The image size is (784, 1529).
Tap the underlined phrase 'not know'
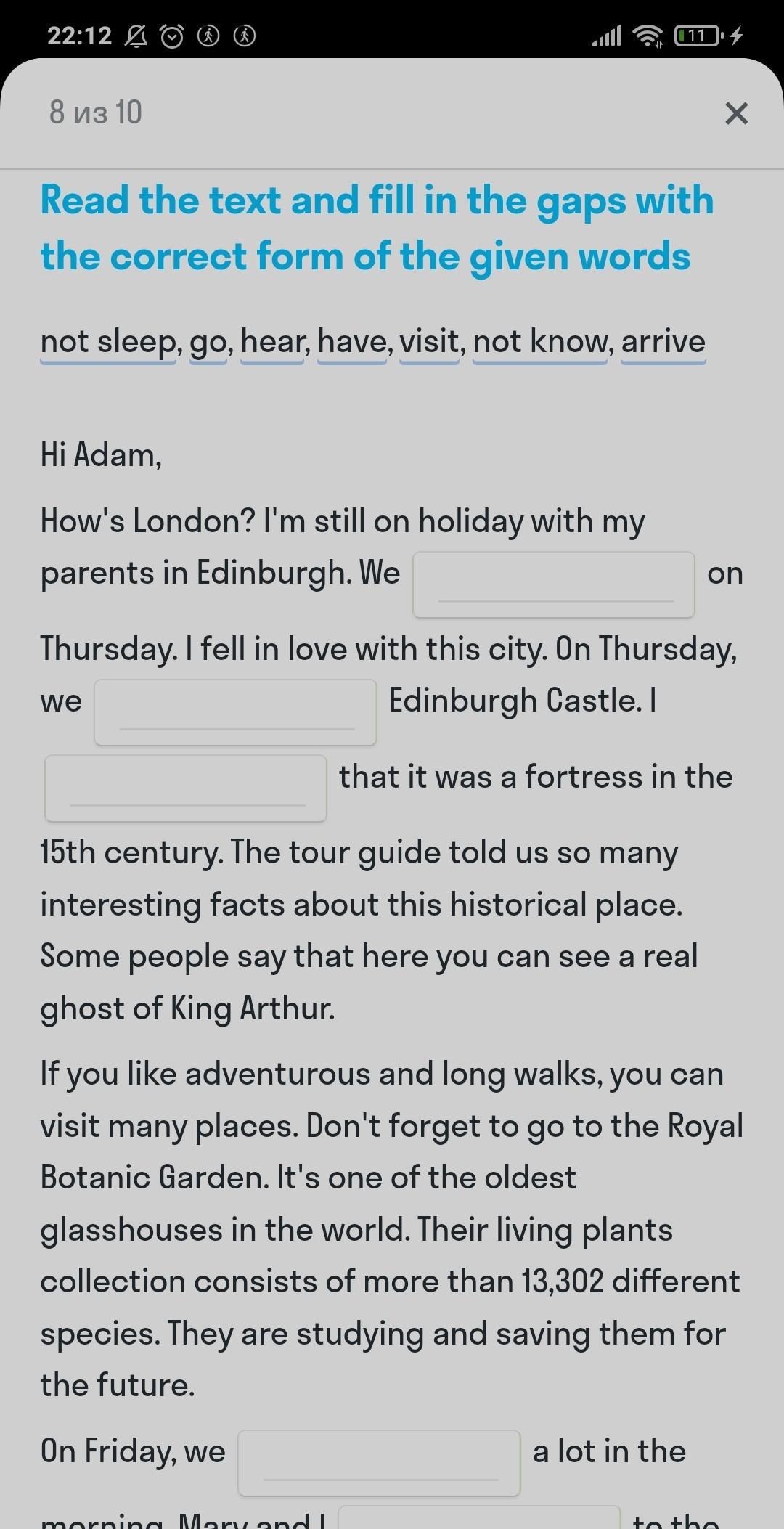pos(540,342)
